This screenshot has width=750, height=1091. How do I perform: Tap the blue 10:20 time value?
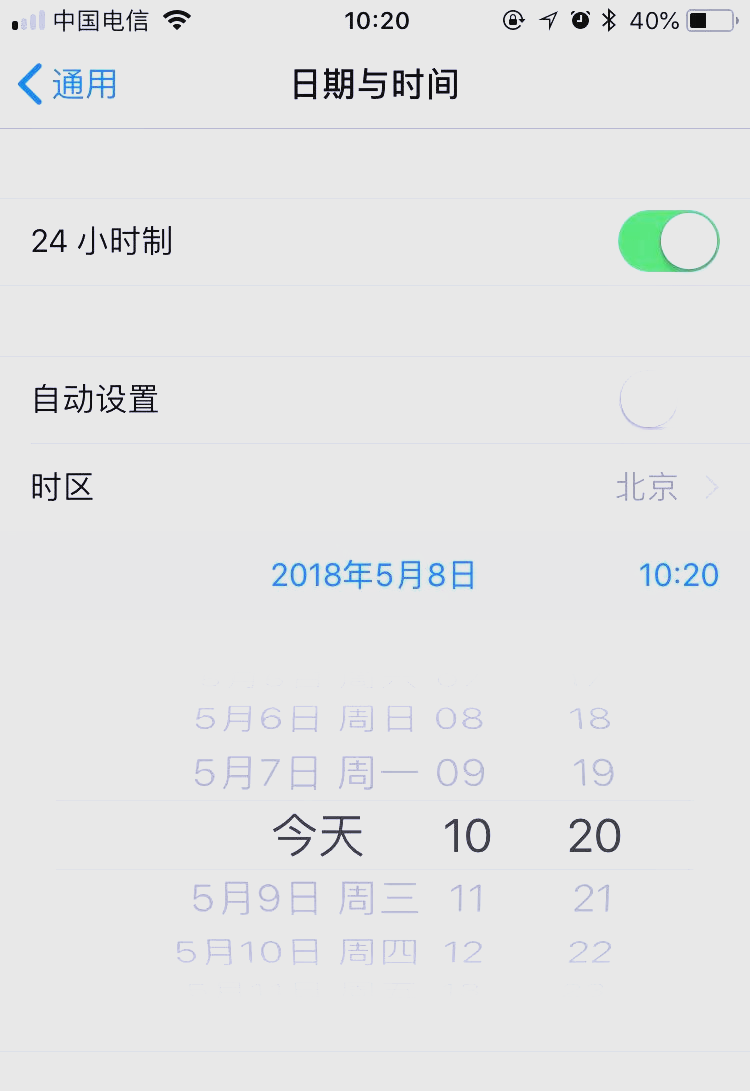tap(679, 575)
